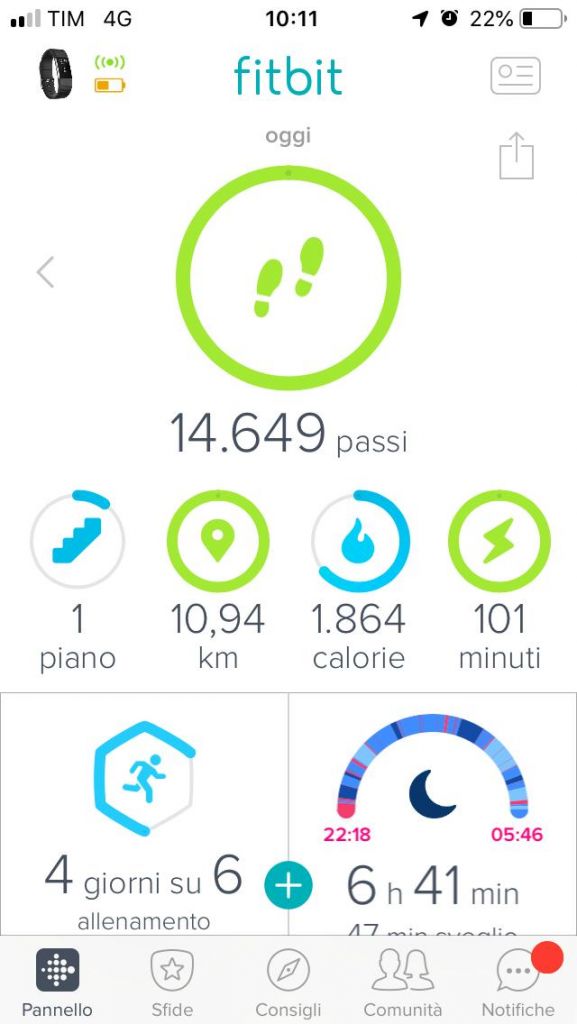Open the piano floors tile
This screenshot has height=1024, width=577.
point(77,581)
